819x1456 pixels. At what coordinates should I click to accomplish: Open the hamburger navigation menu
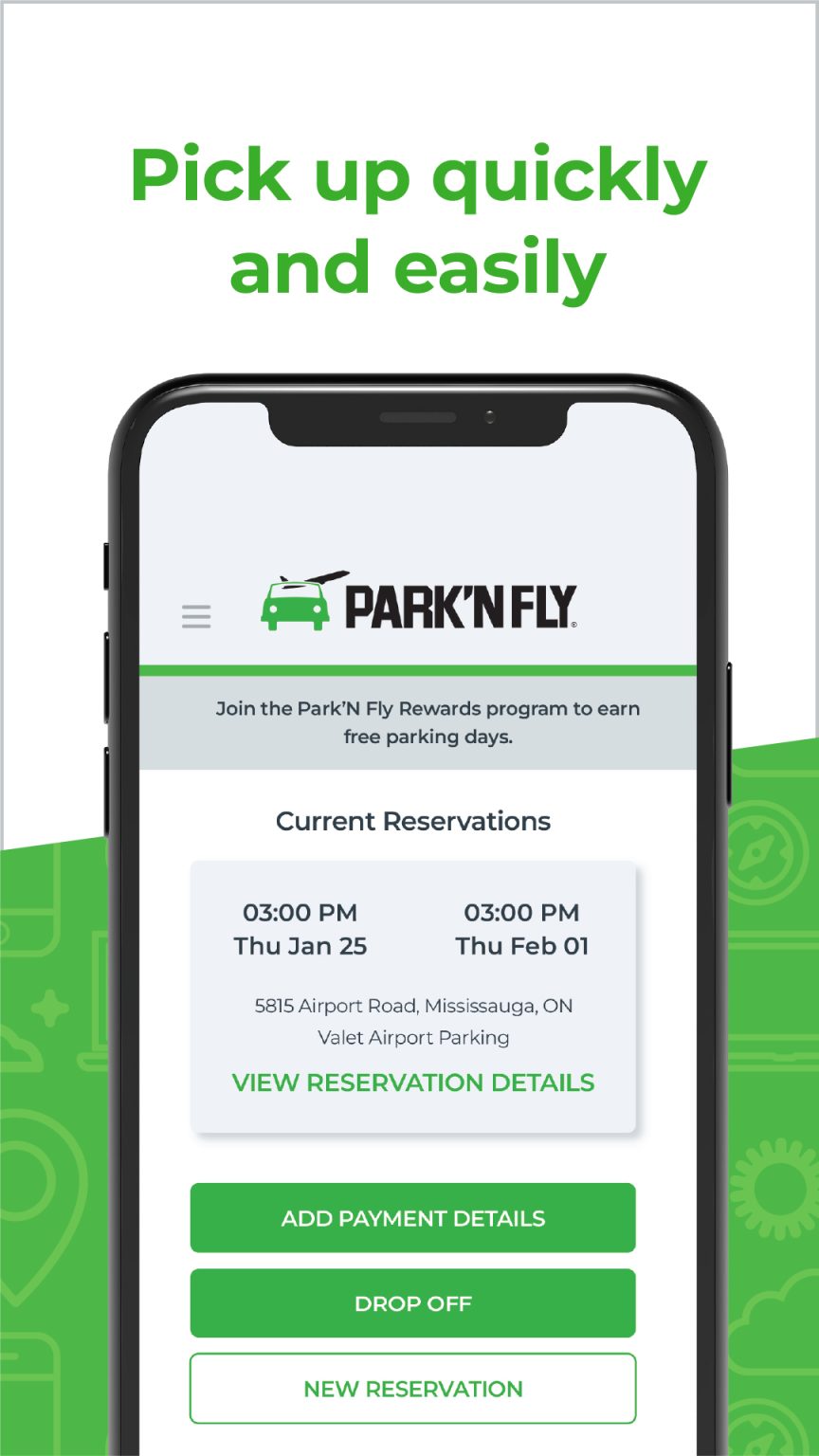point(196,616)
